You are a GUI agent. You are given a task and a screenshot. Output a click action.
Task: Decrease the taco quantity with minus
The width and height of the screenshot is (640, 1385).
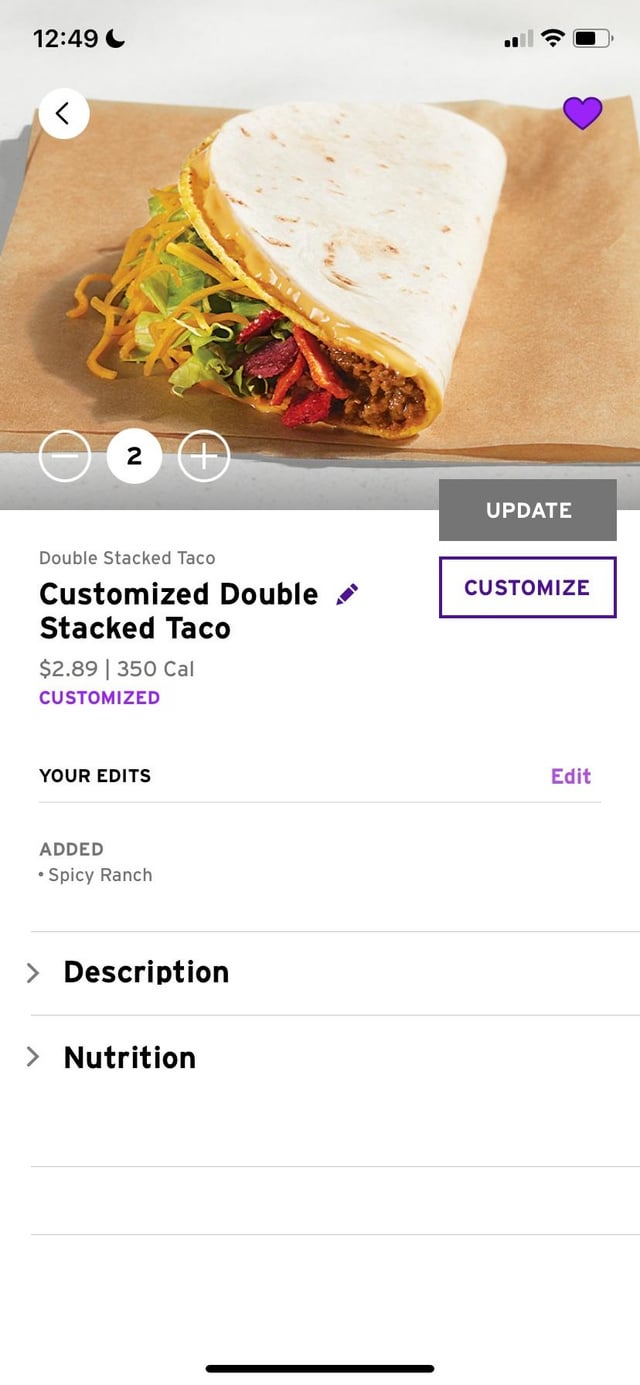[x=65, y=457]
